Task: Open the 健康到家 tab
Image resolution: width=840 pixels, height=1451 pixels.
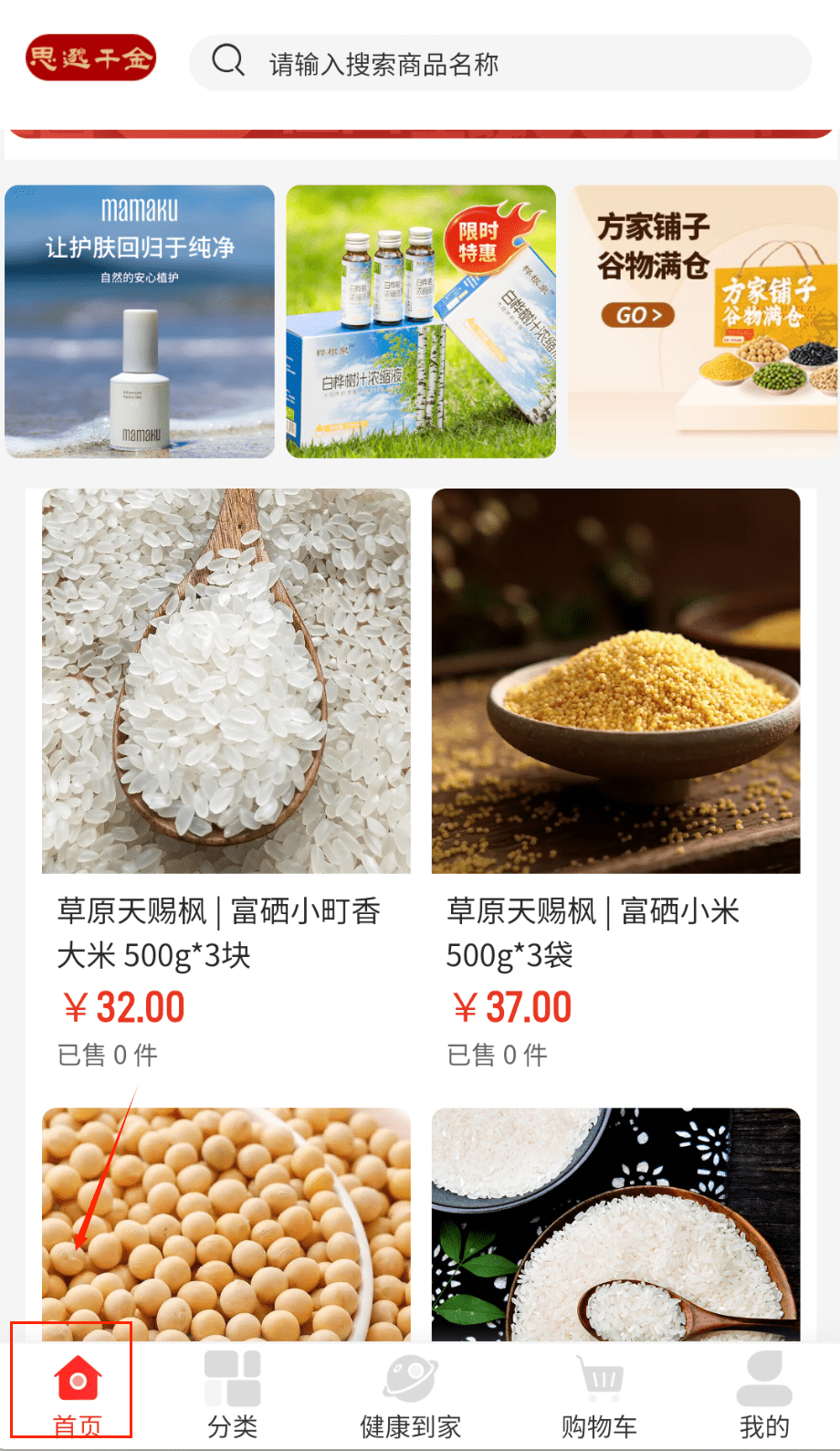Action: [x=410, y=1395]
